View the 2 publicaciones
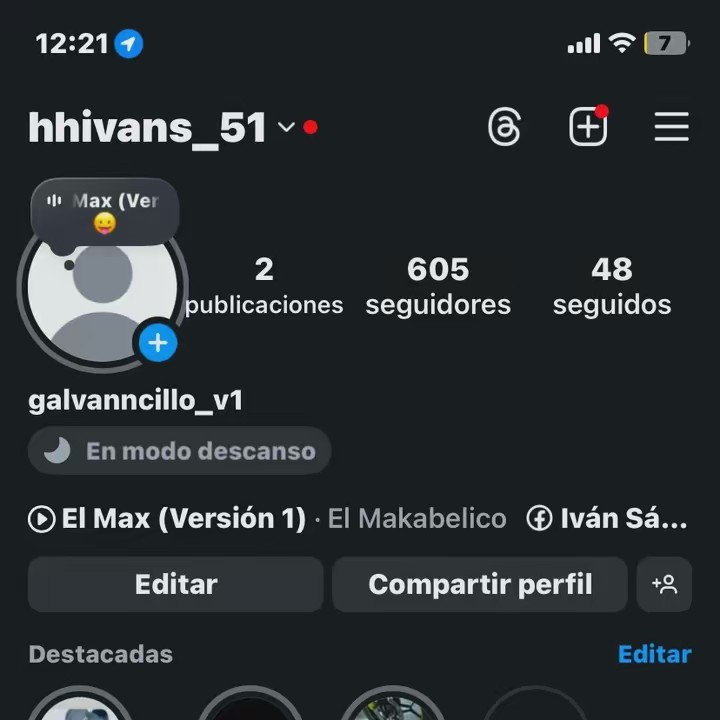This screenshot has height=720, width=720. coord(264,286)
